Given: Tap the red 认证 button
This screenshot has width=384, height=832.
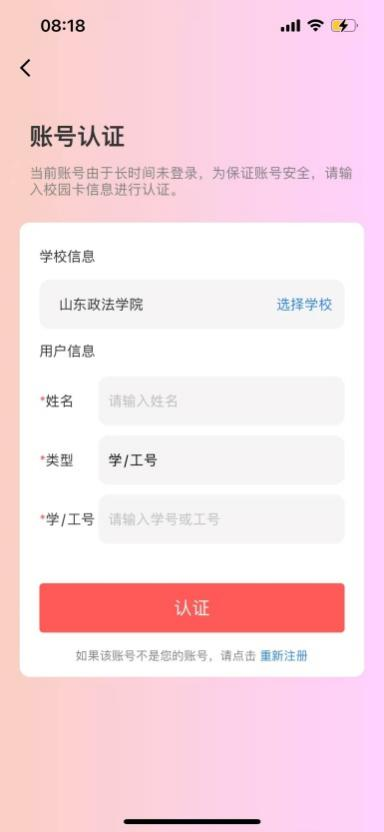Looking at the screenshot, I should click(192, 608).
